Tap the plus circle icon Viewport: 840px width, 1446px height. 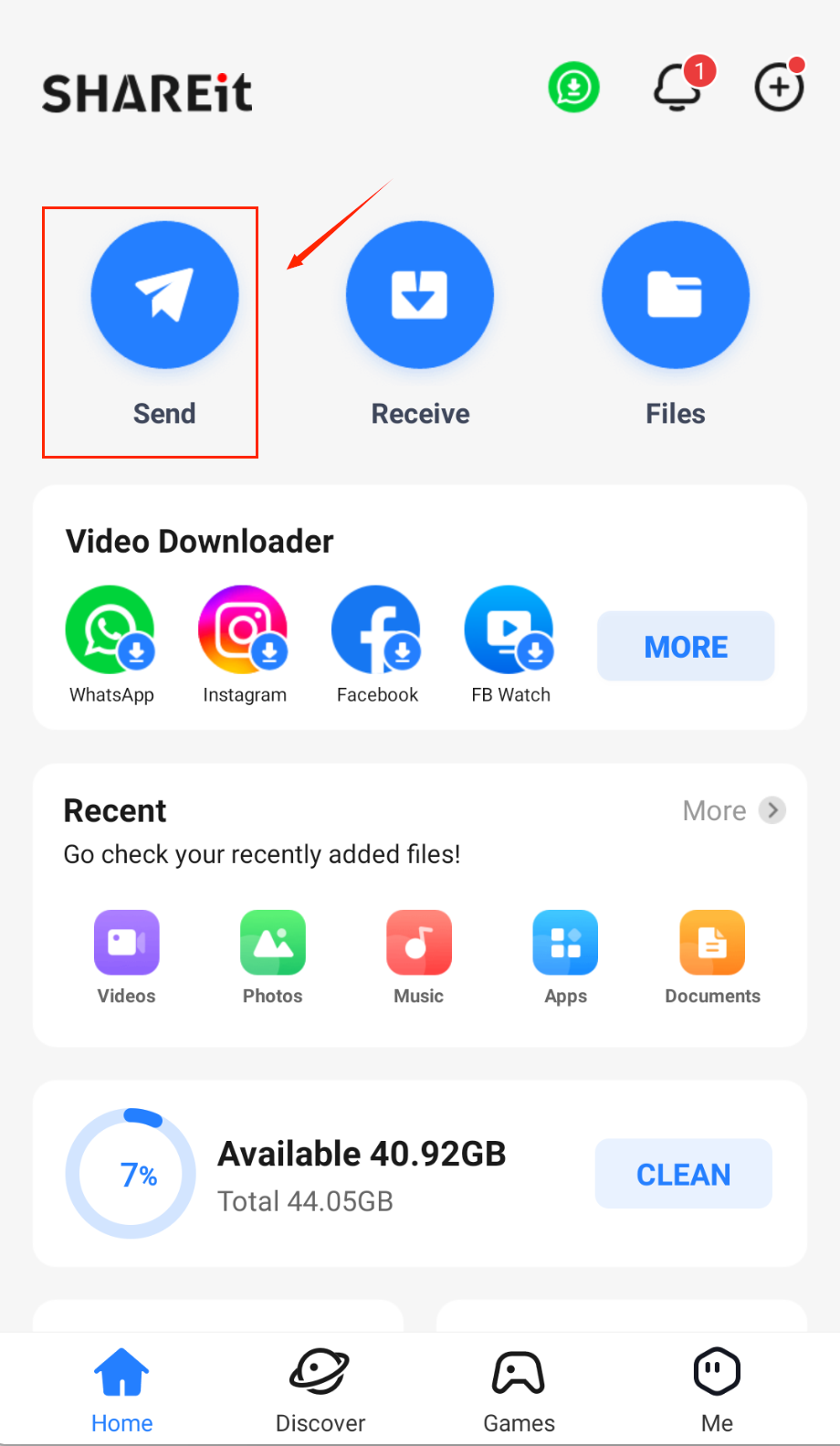(x=779, y=88)
